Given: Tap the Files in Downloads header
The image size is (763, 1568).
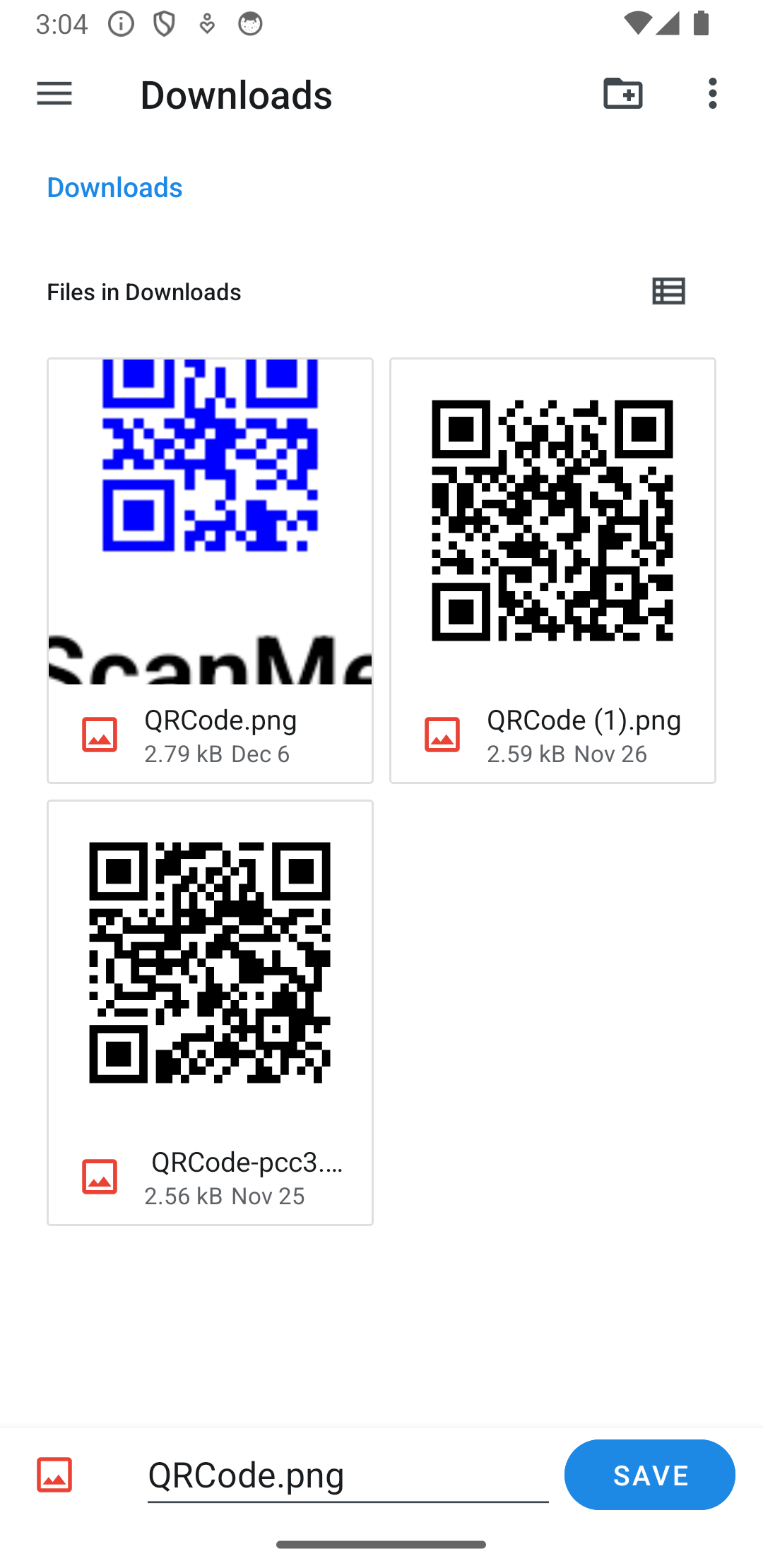Looking at the screenshot, I should pyautogui.click(x=145, y=292).
